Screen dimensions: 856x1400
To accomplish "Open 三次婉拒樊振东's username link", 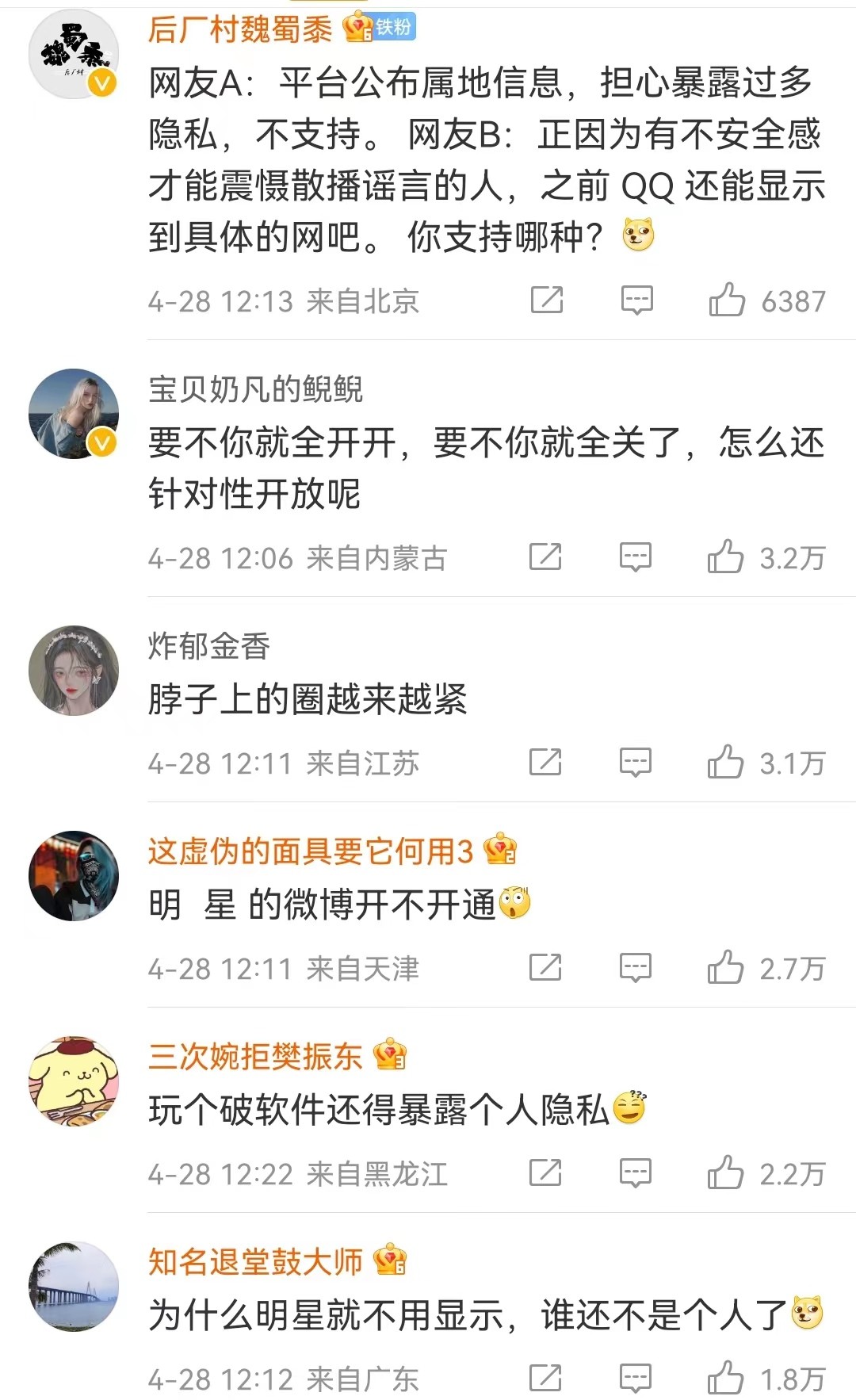I will (255, 1056).
